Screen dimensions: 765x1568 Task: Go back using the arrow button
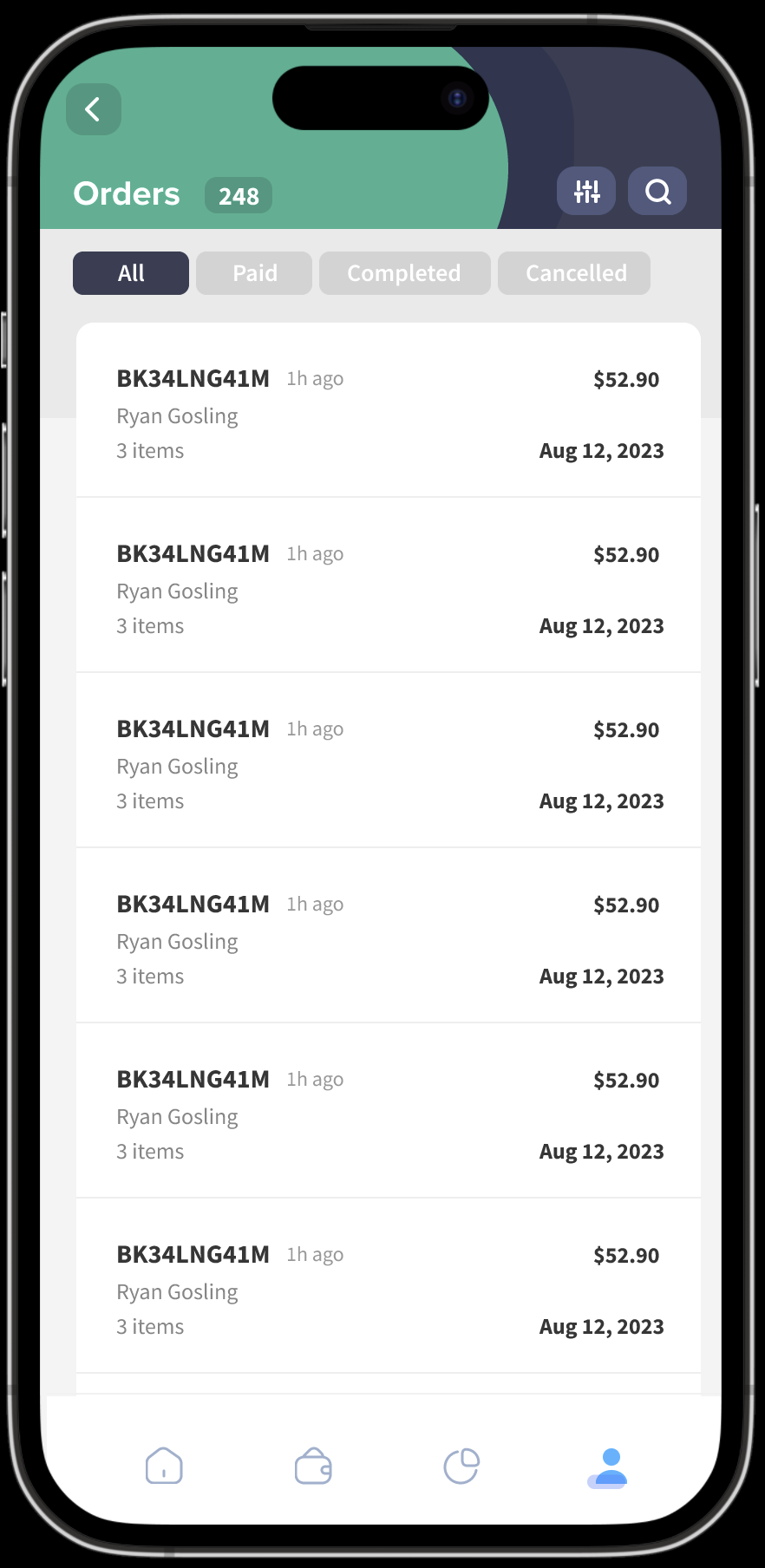pos(94,109)
